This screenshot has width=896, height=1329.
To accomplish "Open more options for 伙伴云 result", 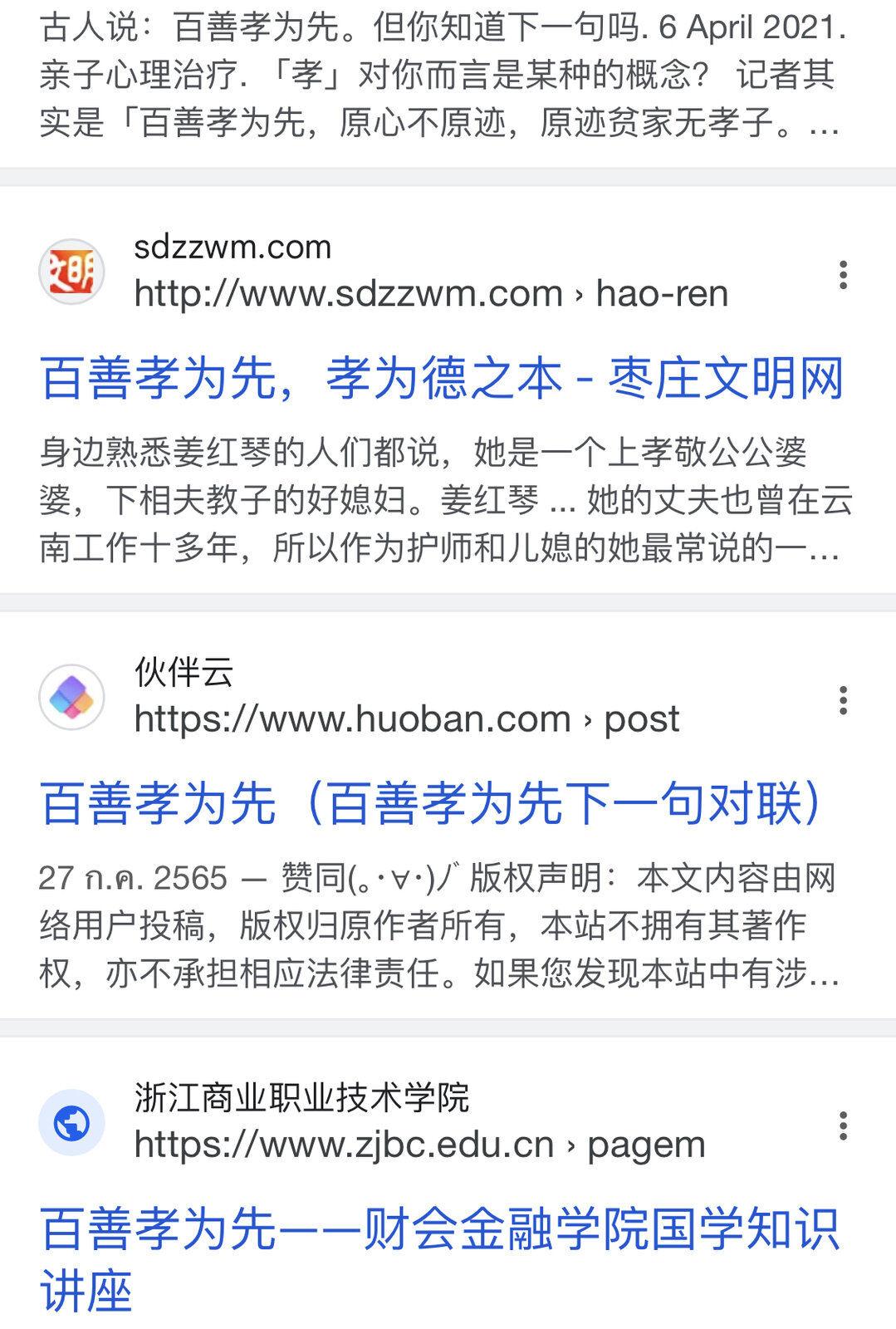I will (843, 700).
